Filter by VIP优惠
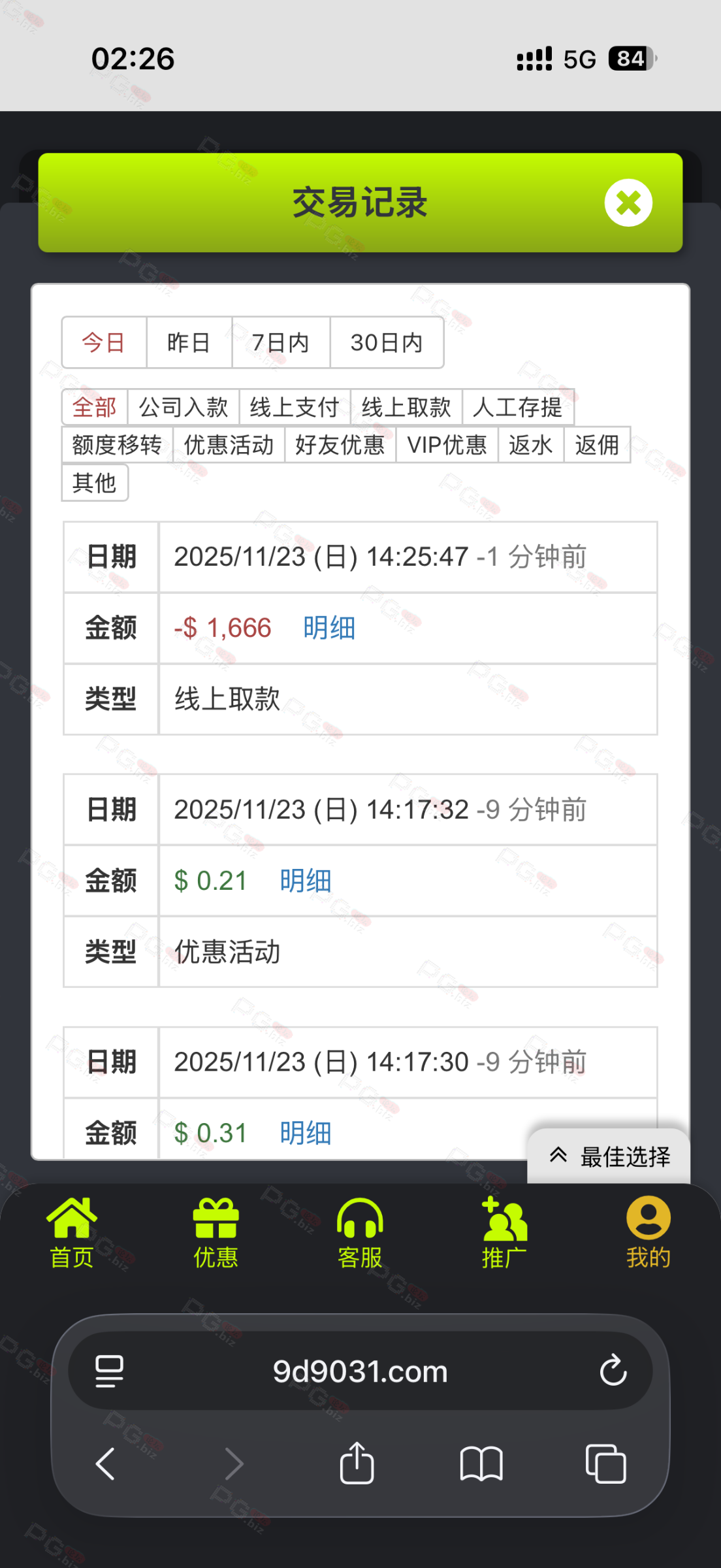Image resolution: width=721 pixels, height=1568 pixels. click(447, 445)
